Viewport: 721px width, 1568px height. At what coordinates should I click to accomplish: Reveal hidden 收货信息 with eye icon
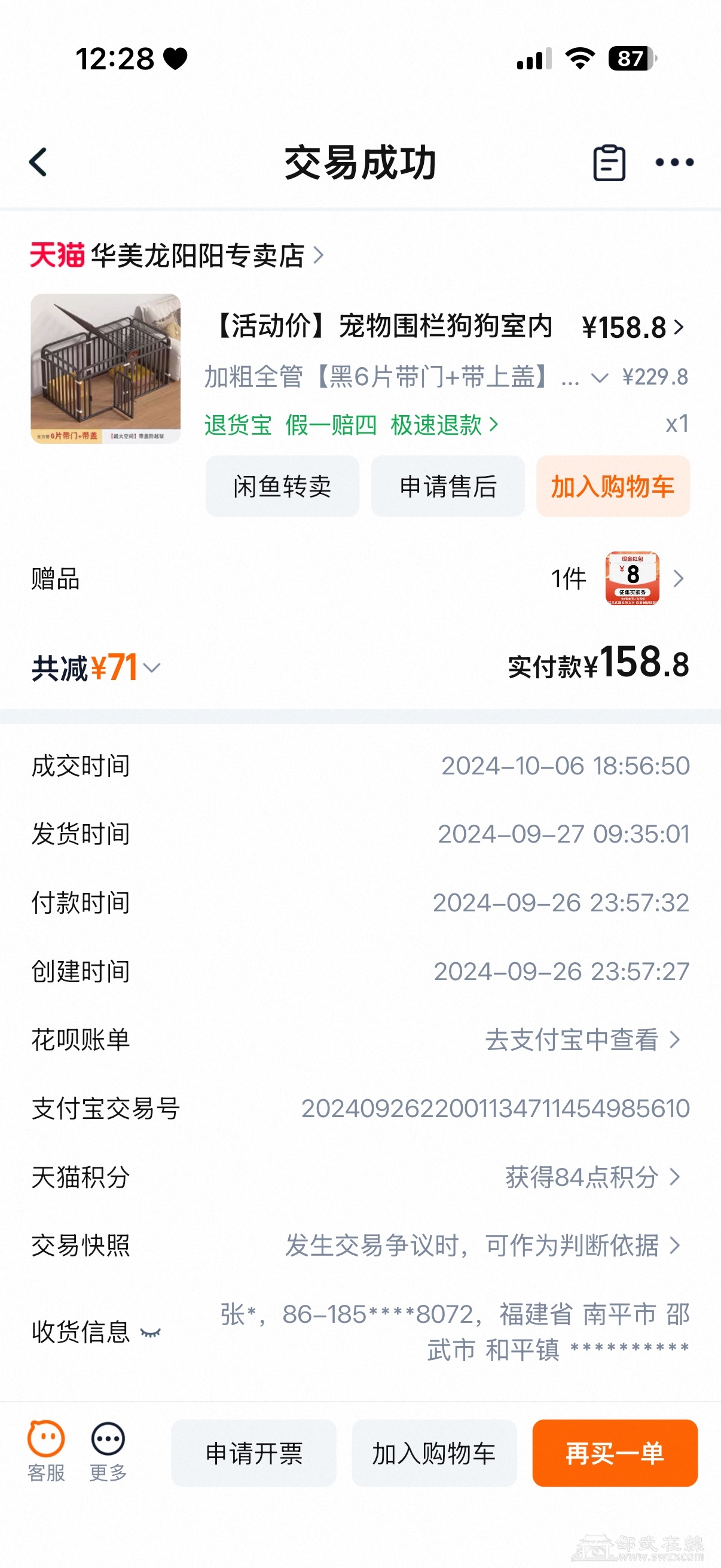pyautogui.click(x=150, y=1332)
